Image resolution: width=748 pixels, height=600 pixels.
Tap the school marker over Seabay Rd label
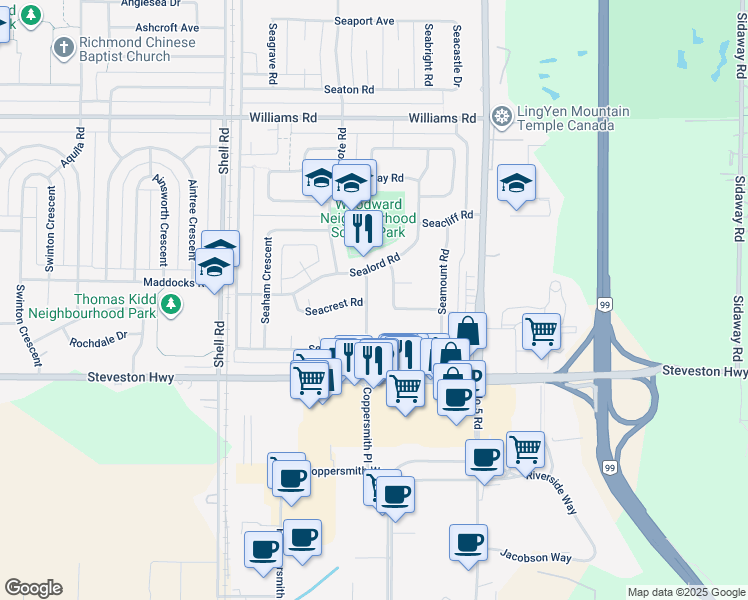(351, 186)
